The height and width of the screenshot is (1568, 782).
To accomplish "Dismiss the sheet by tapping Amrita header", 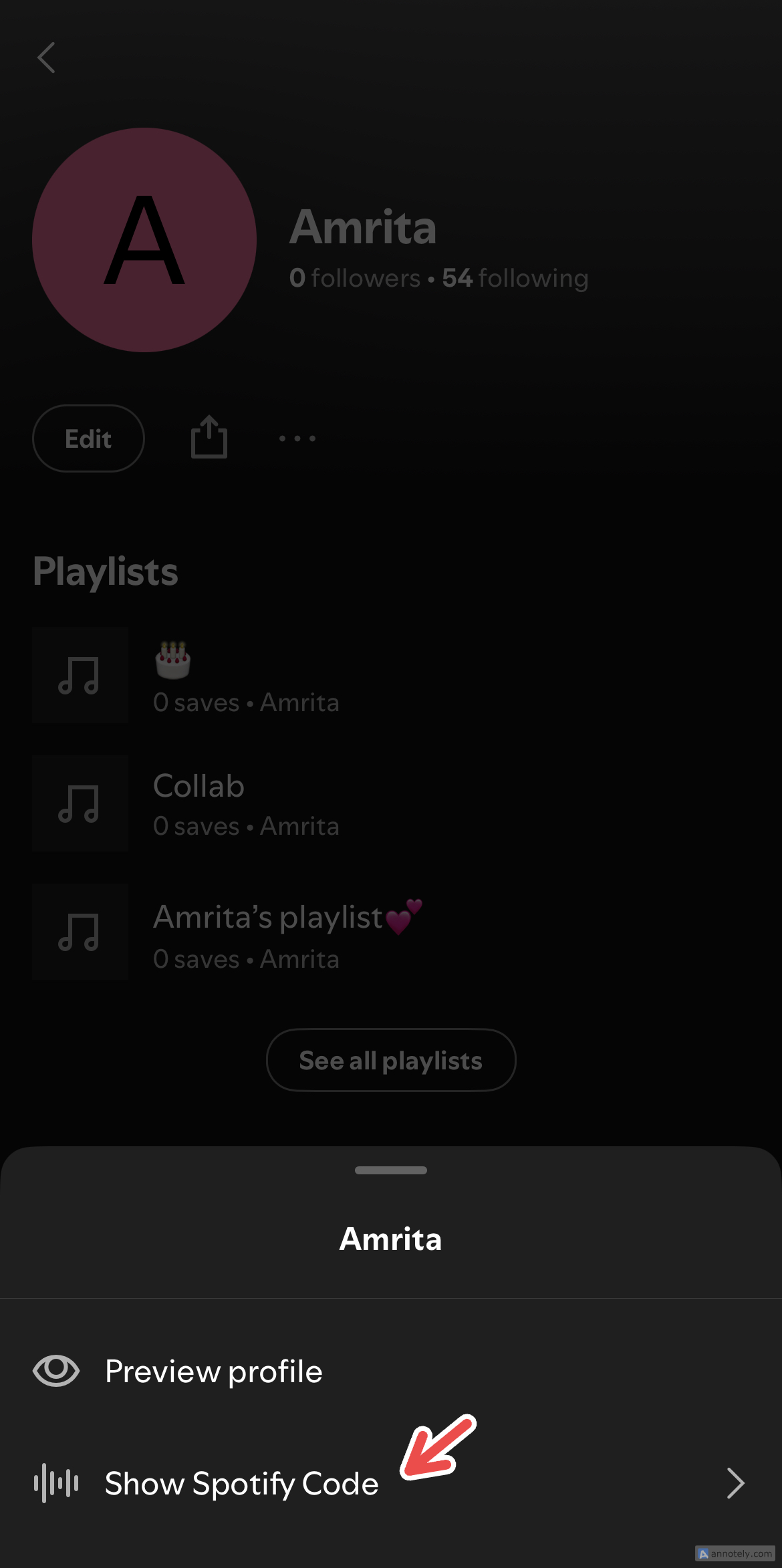I will [390, 1238].
